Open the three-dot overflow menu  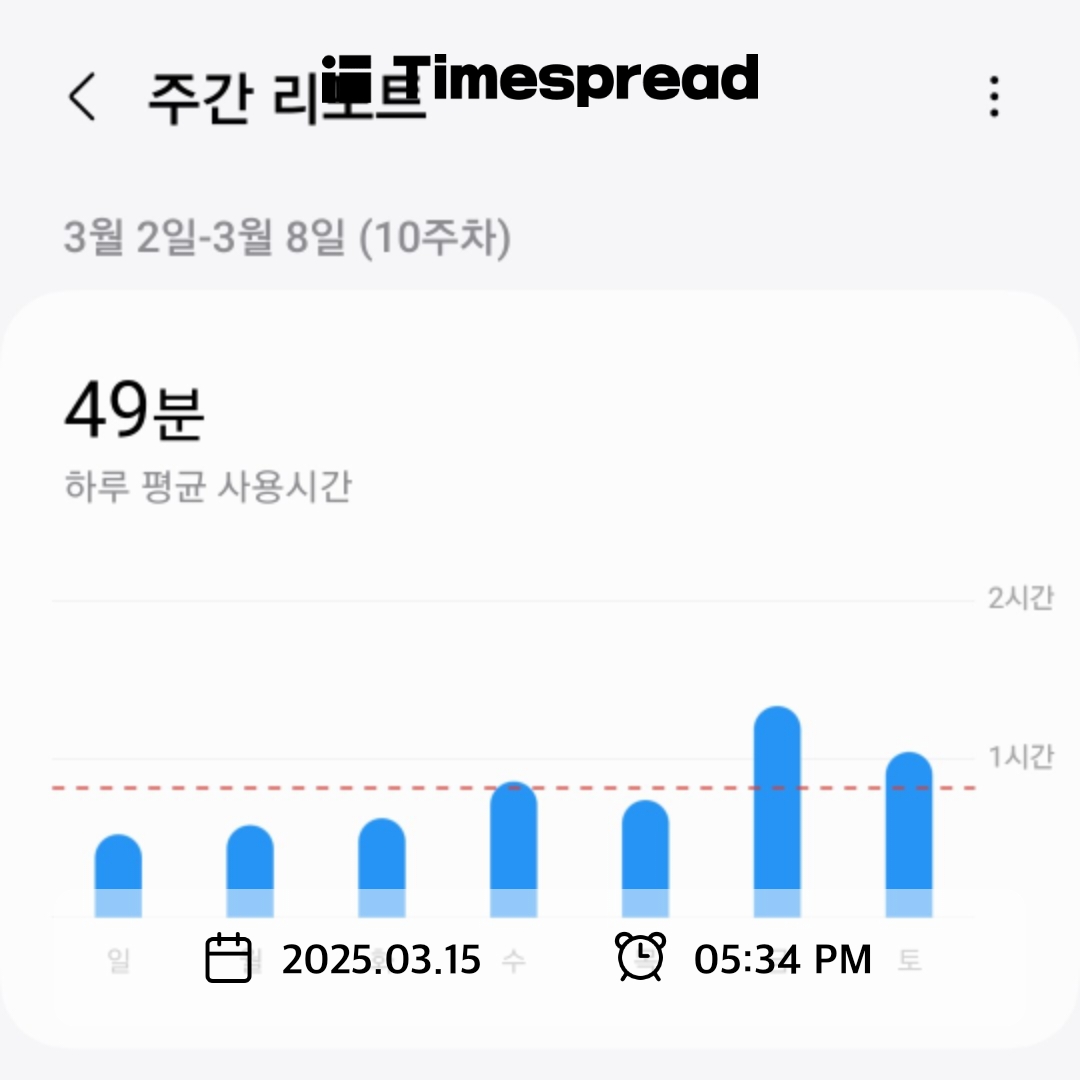pos(994,96)
